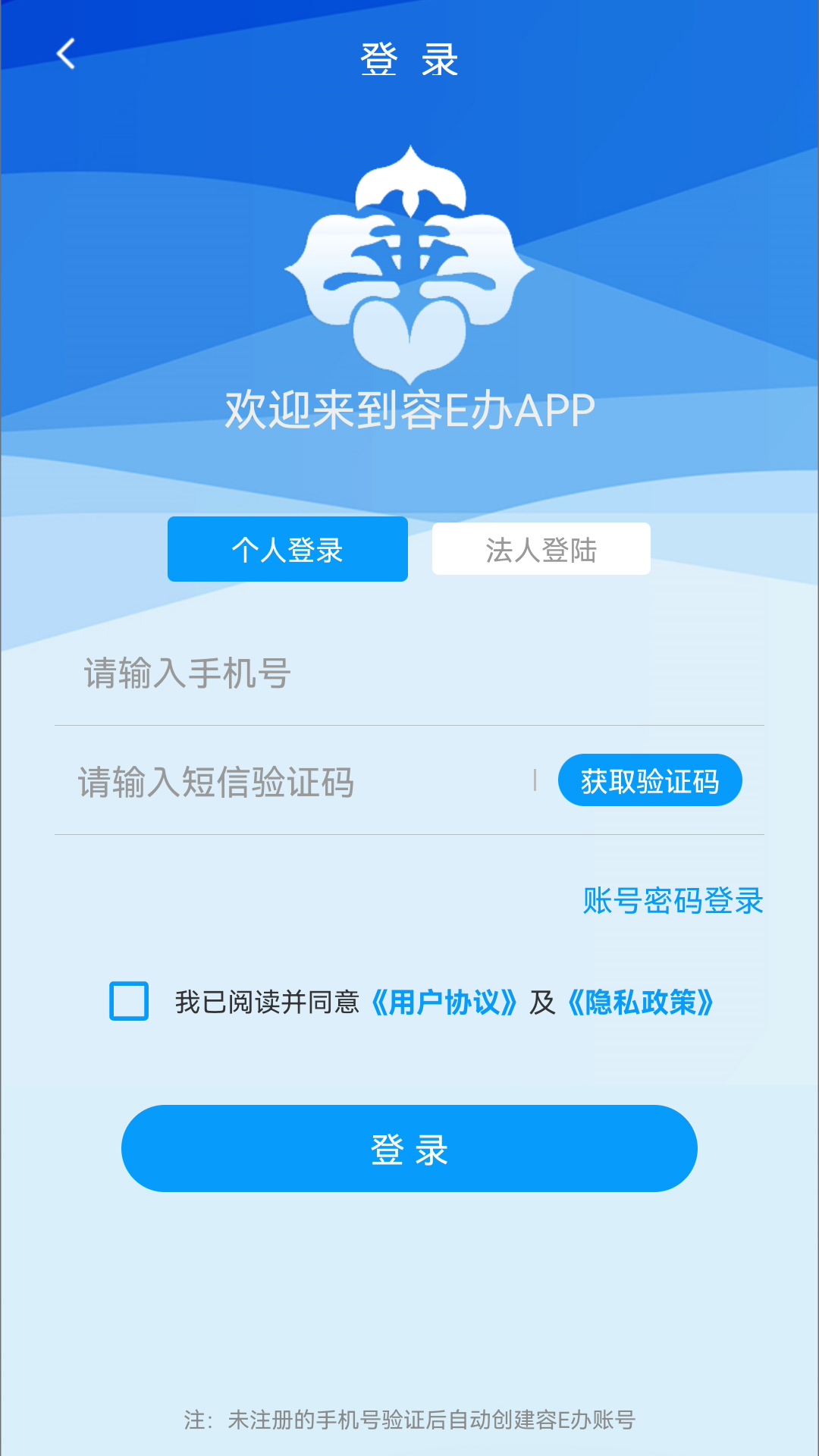This screenshot has height=1456, width=819.
Task: Open the 登 录 title bar area
Action: (x=409, y=61)
